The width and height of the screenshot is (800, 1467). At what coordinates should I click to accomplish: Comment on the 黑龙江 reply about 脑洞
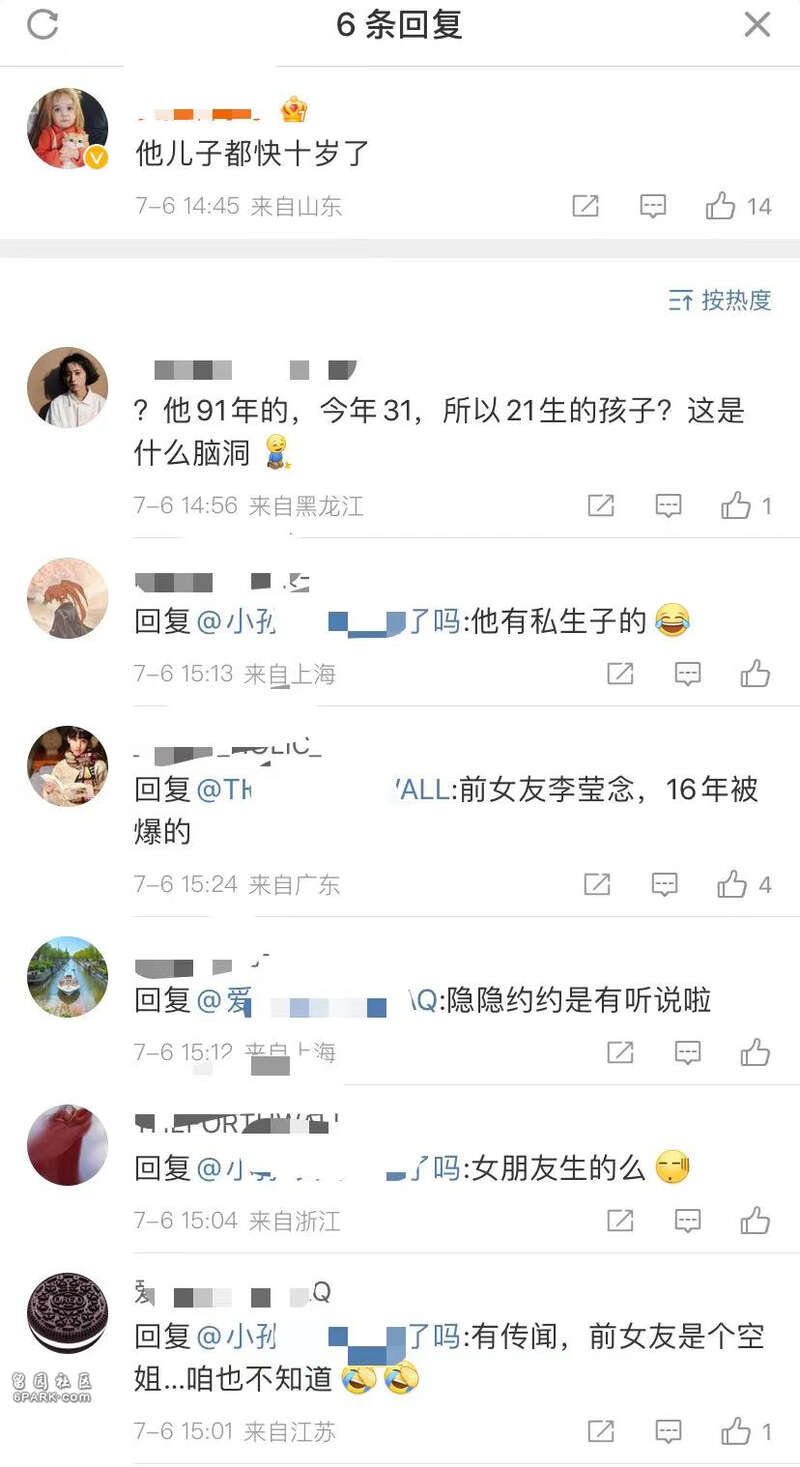click(668, 506)
